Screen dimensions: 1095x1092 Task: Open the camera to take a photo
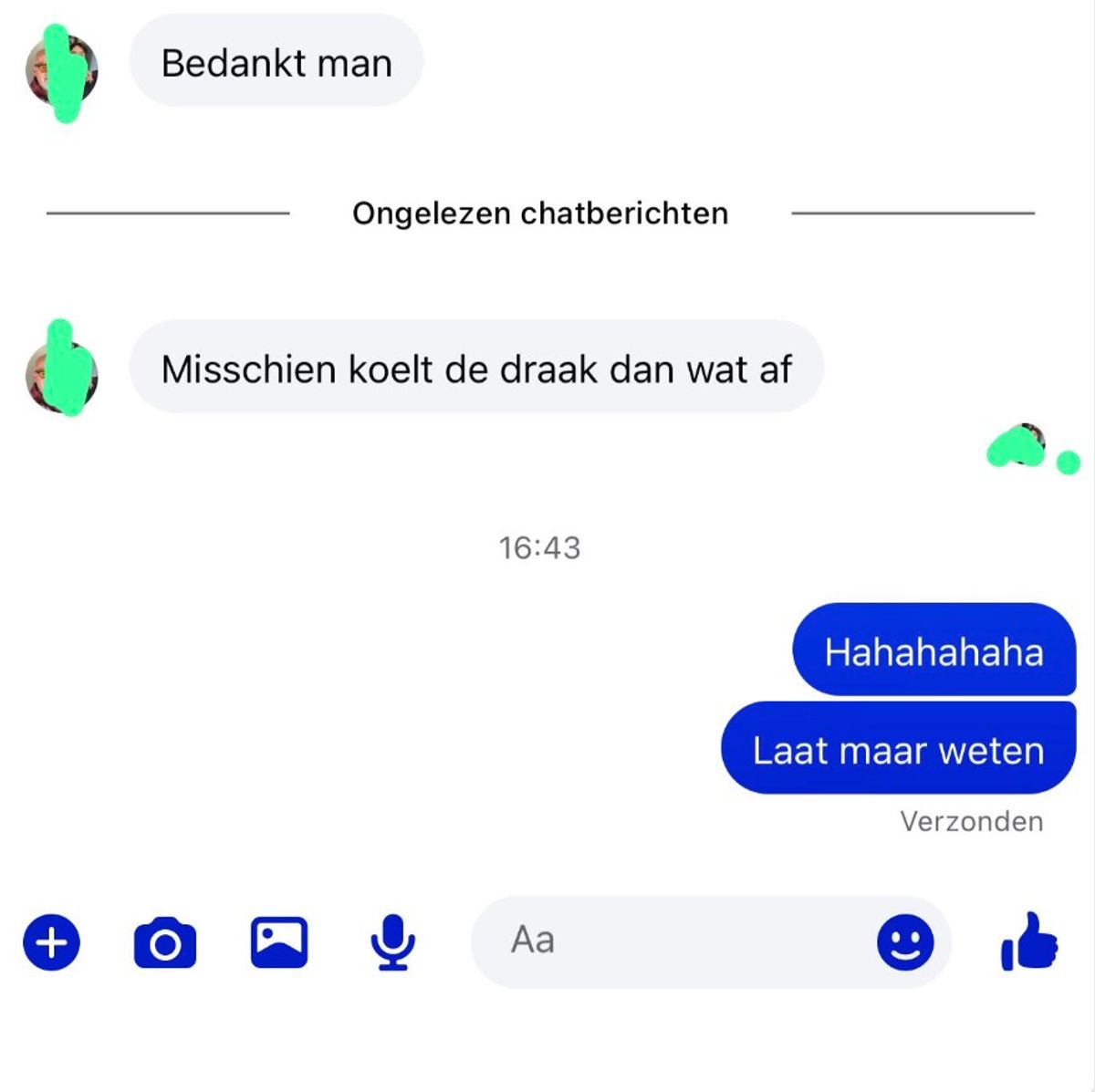[x=165, y=942]
